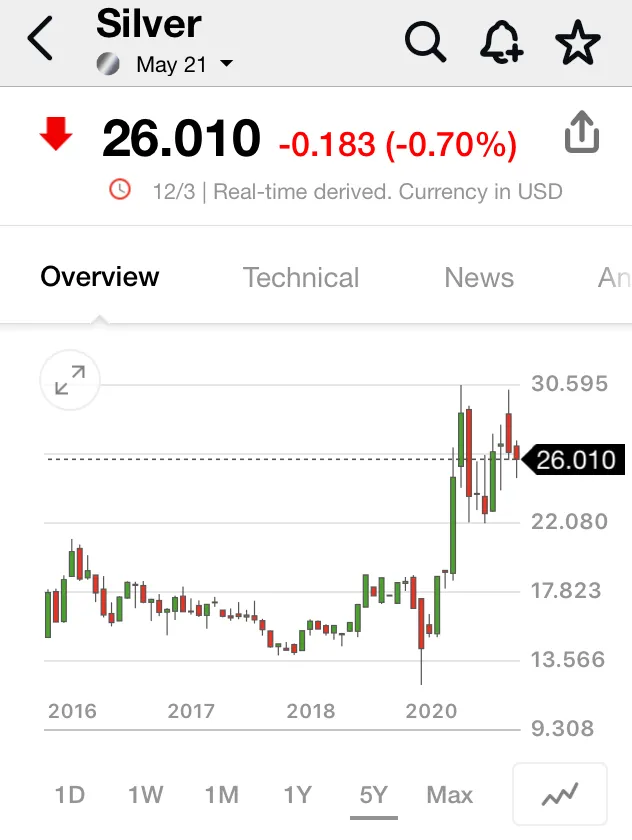Viewport: 632px width, 840px height.
Task: Share the Silver quote
Action: 582,134
